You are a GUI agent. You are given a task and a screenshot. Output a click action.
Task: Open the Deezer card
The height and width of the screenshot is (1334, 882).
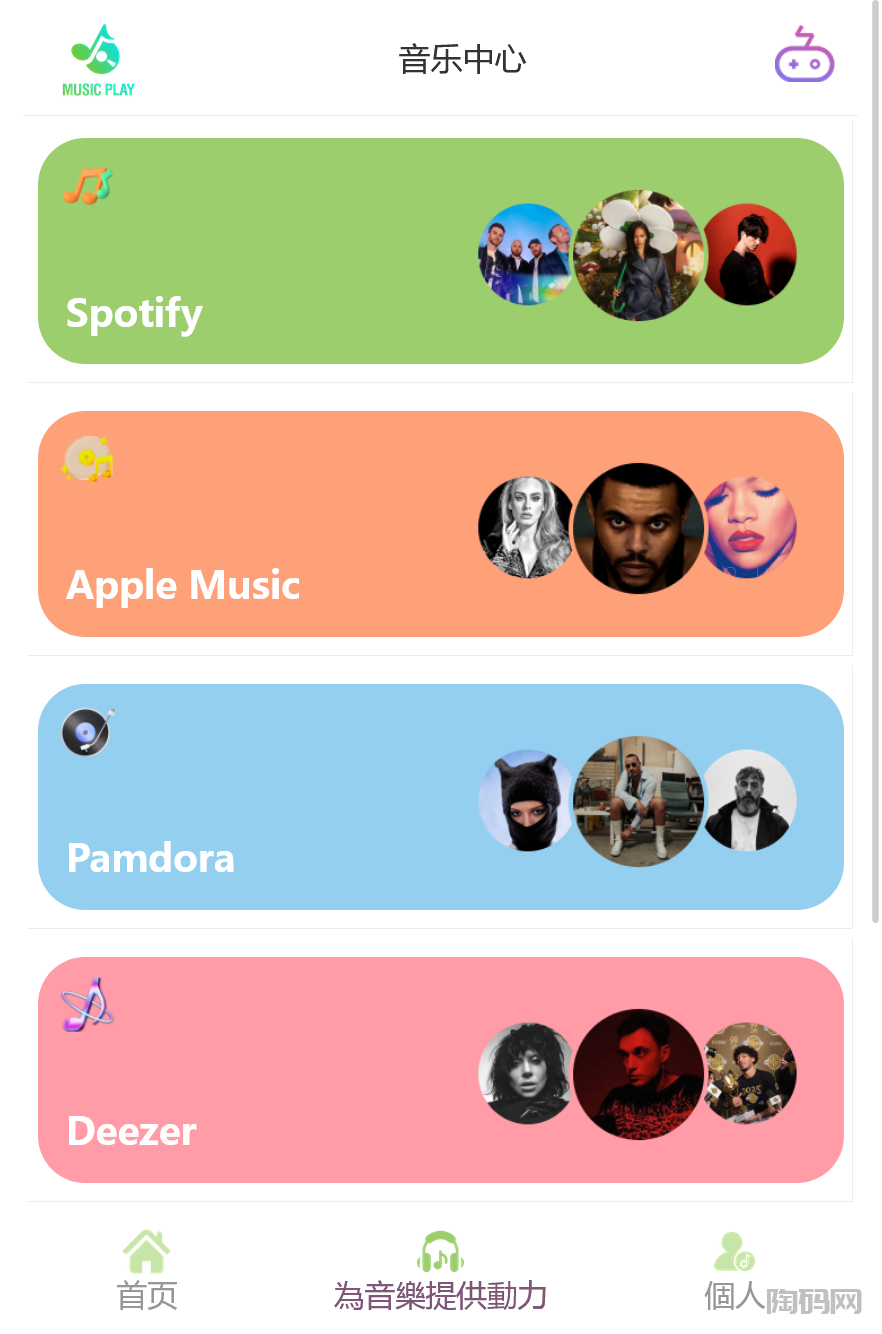440,1070
